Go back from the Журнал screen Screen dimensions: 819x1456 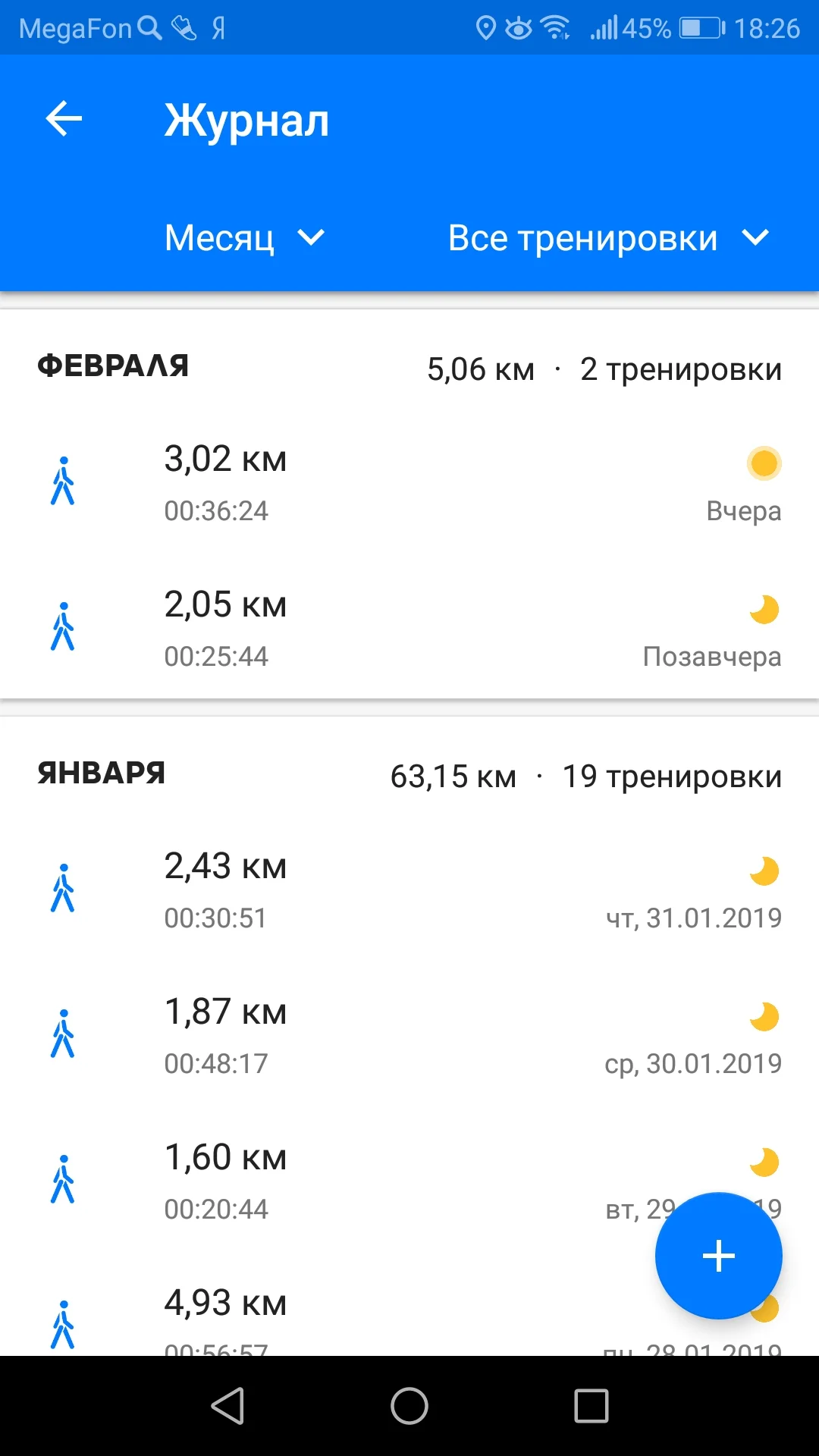coord(64,119)
